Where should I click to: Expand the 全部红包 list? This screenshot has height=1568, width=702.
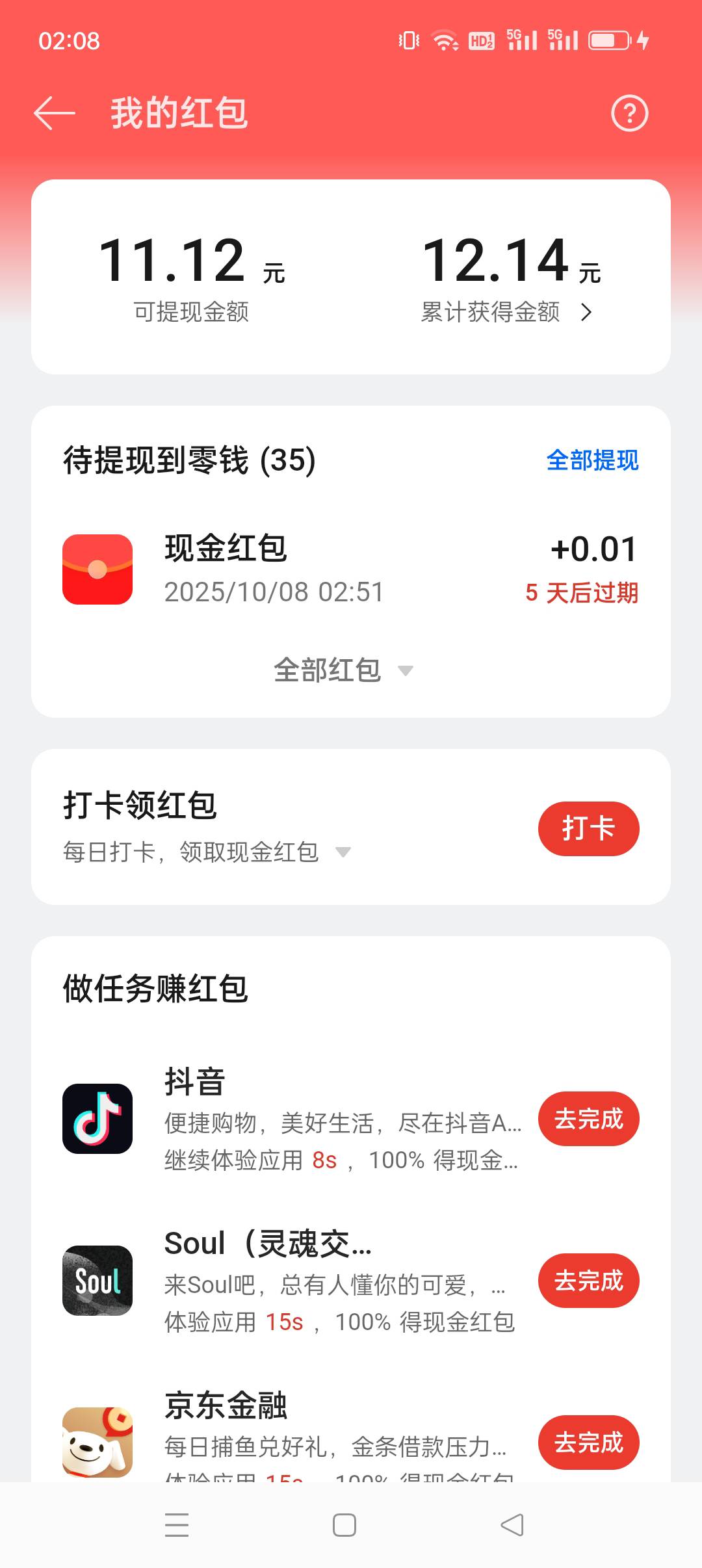(343, 670)
